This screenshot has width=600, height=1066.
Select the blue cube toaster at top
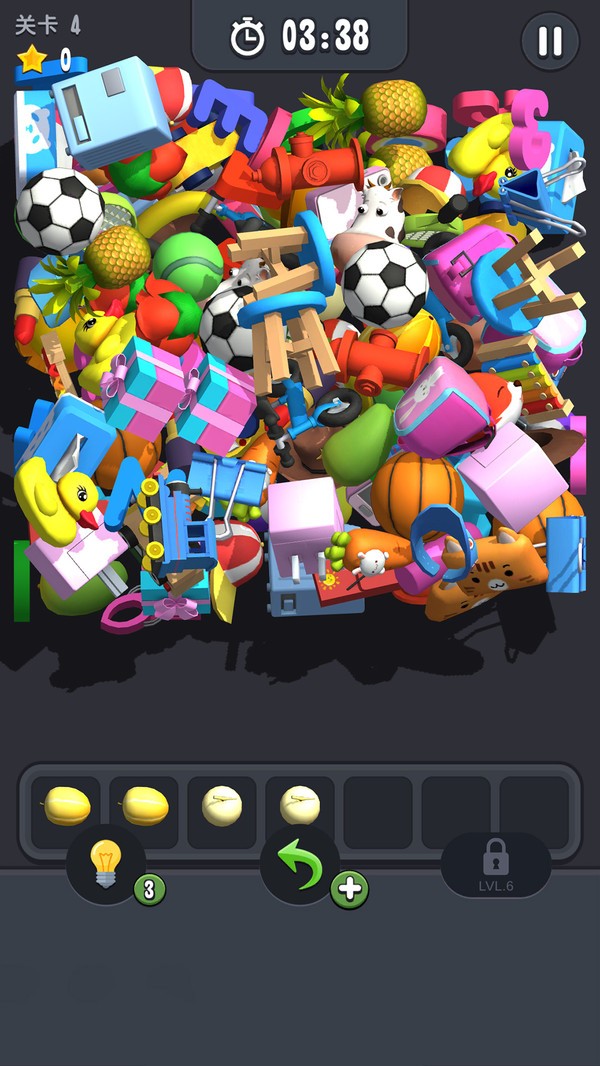click(x=110, y=108)
